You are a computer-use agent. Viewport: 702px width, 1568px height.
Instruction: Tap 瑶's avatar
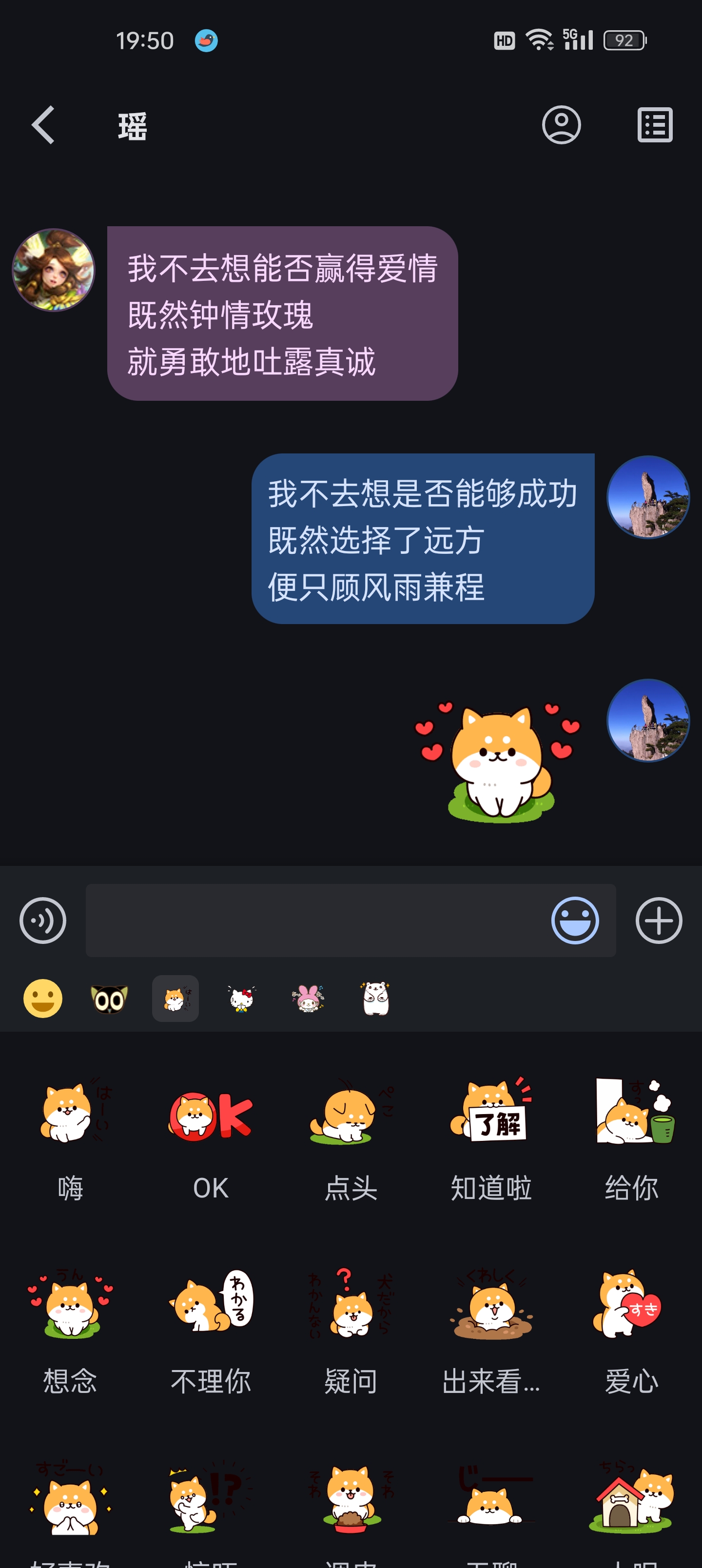point(54,270)
